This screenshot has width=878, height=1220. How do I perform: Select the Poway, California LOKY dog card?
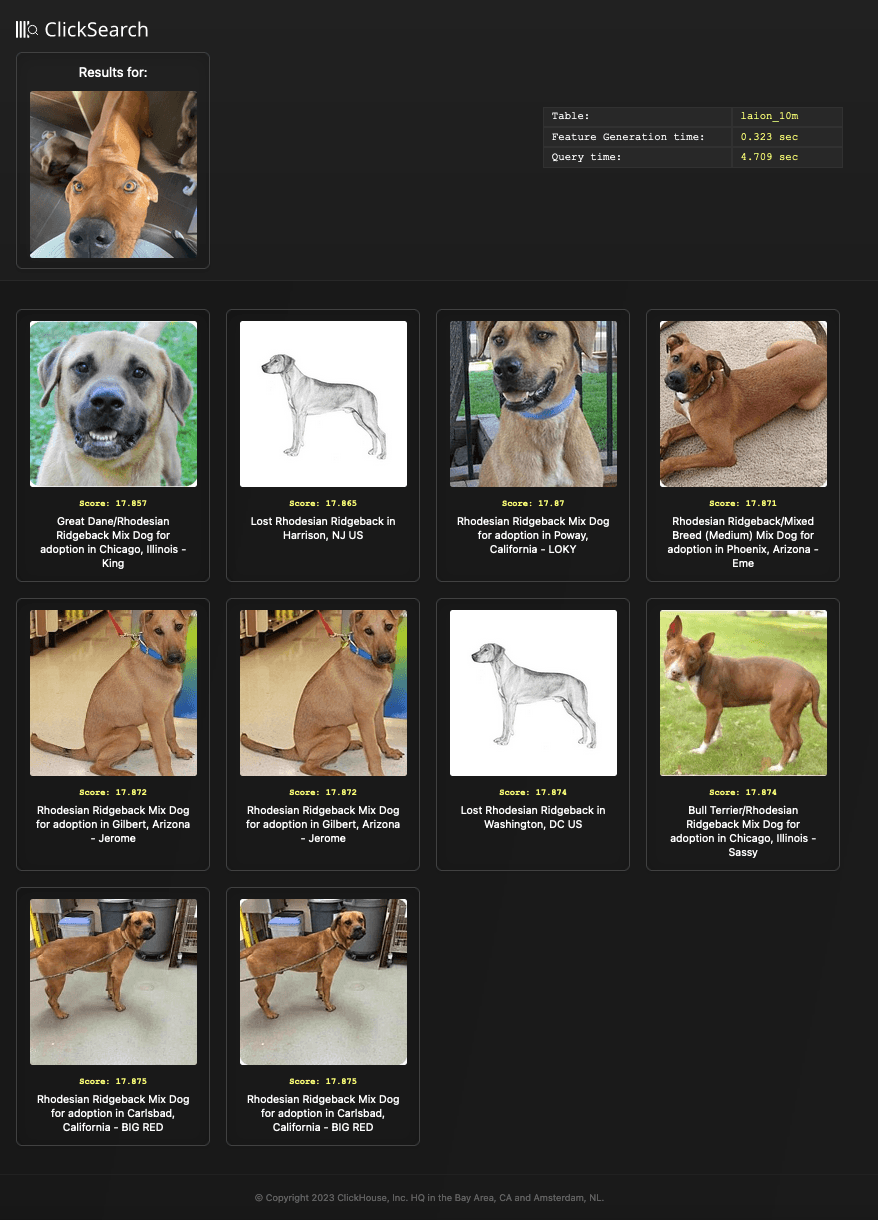[533, 404]
